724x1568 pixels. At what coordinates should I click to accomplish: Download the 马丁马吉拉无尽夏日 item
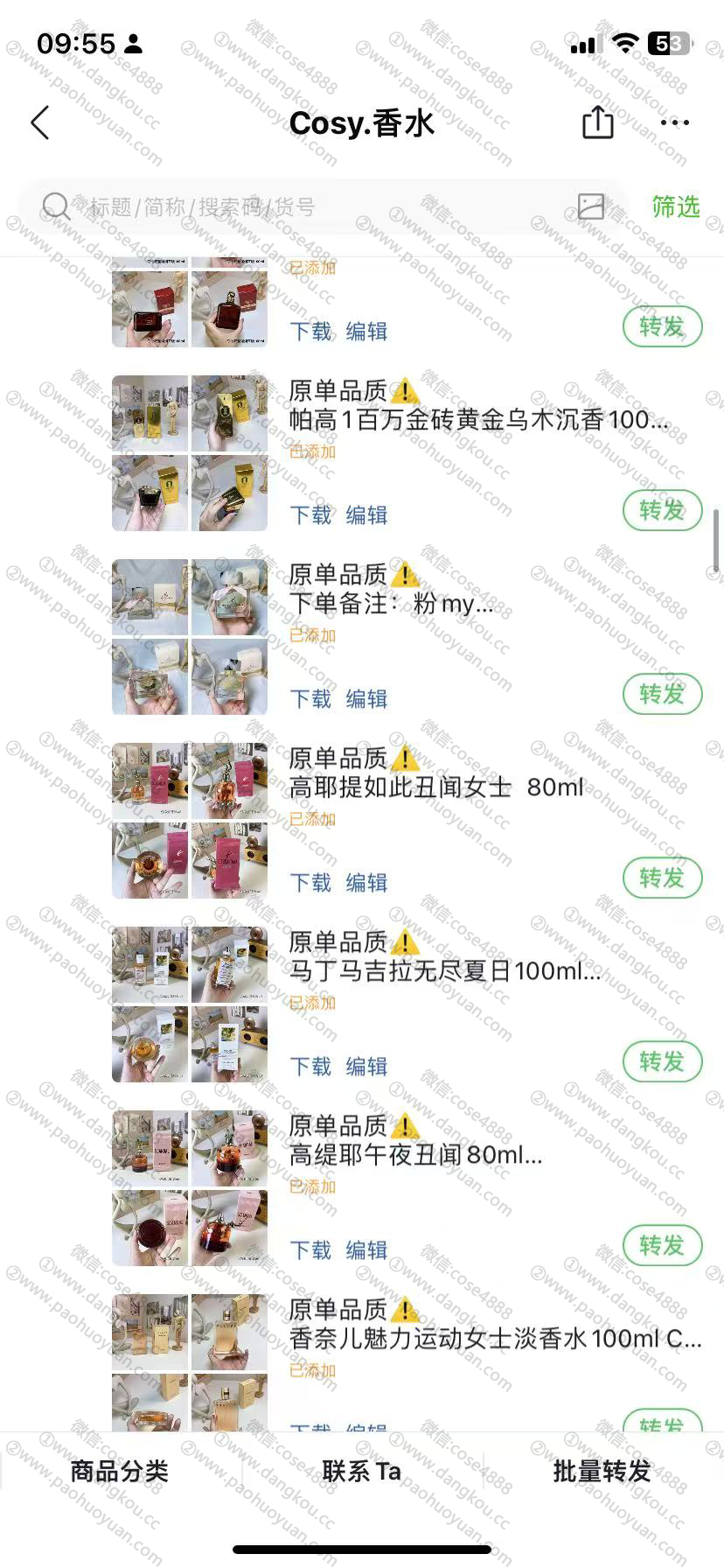pos(311,1067)
